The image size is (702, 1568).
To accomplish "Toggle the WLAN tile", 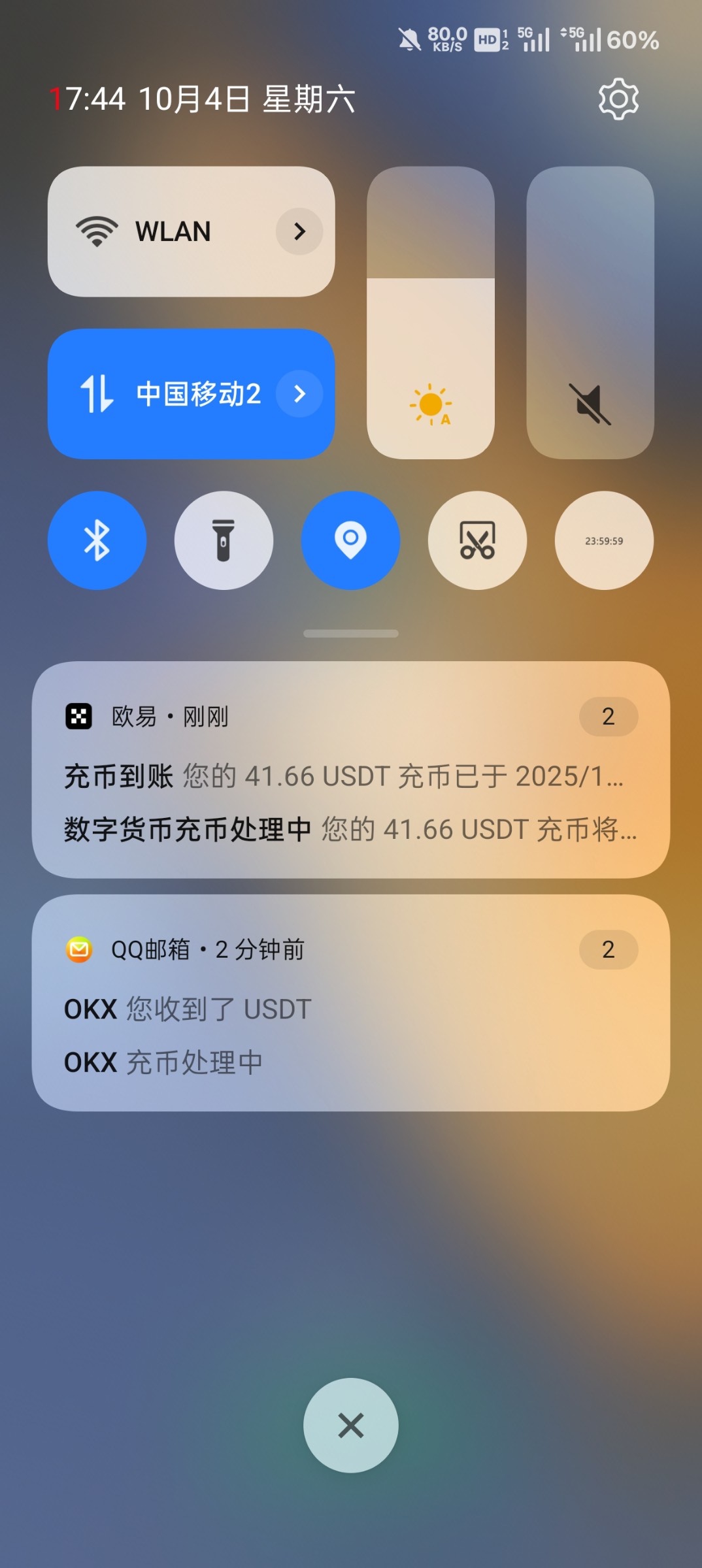I will point(157,231).
